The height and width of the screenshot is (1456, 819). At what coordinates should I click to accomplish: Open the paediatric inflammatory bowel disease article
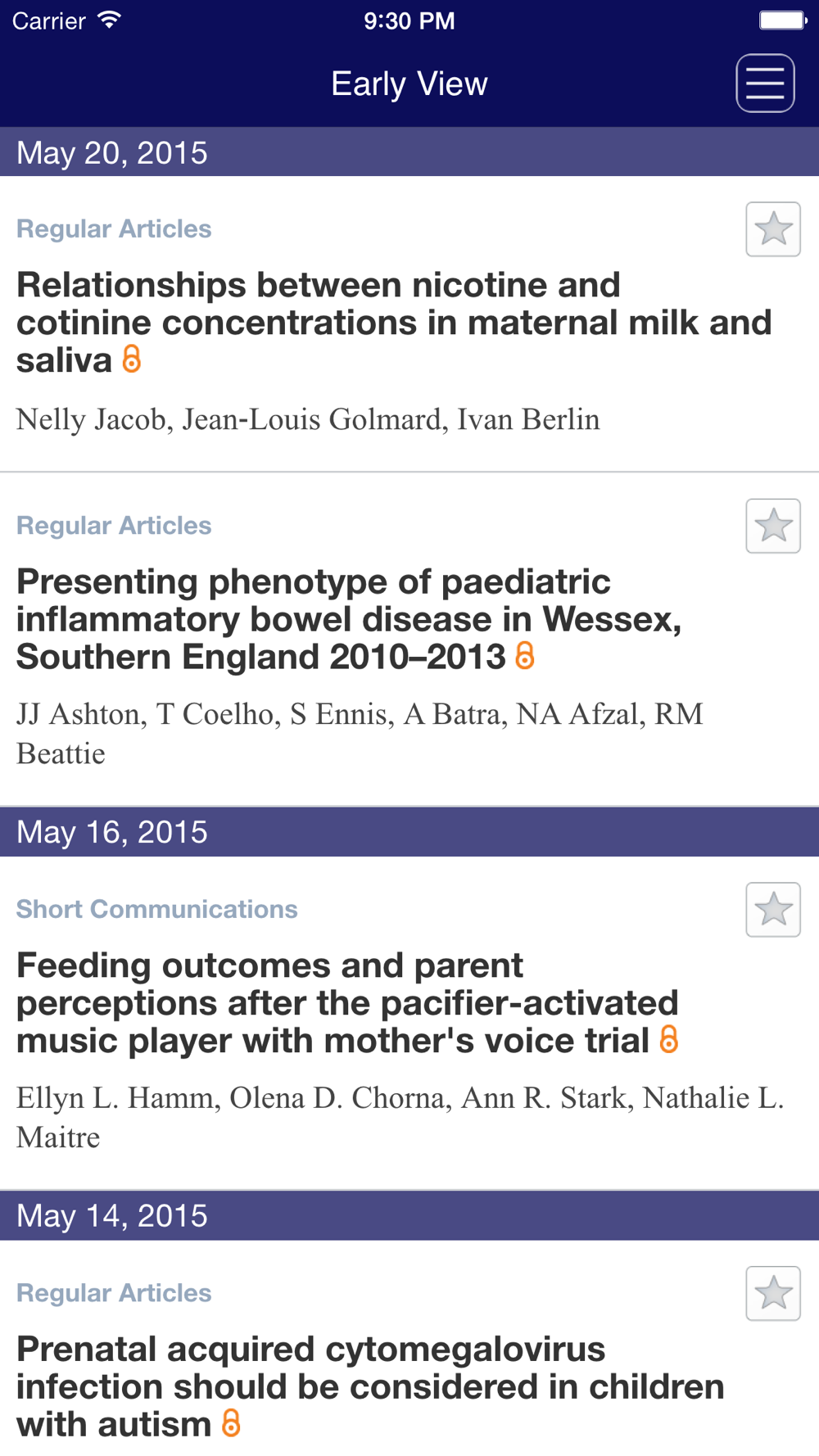pyautogui.click(x=349, y=619)
